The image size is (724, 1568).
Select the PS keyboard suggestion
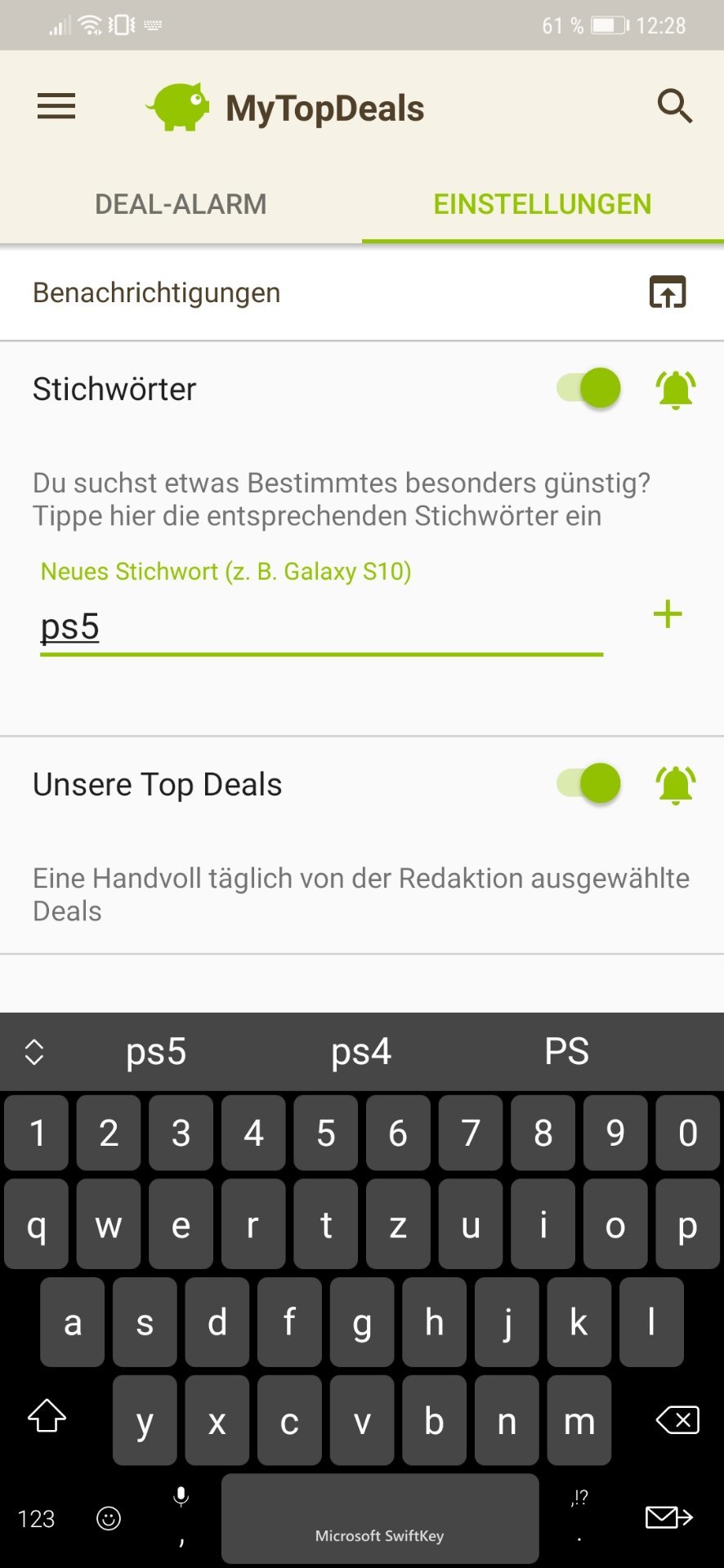(567, 1052)
